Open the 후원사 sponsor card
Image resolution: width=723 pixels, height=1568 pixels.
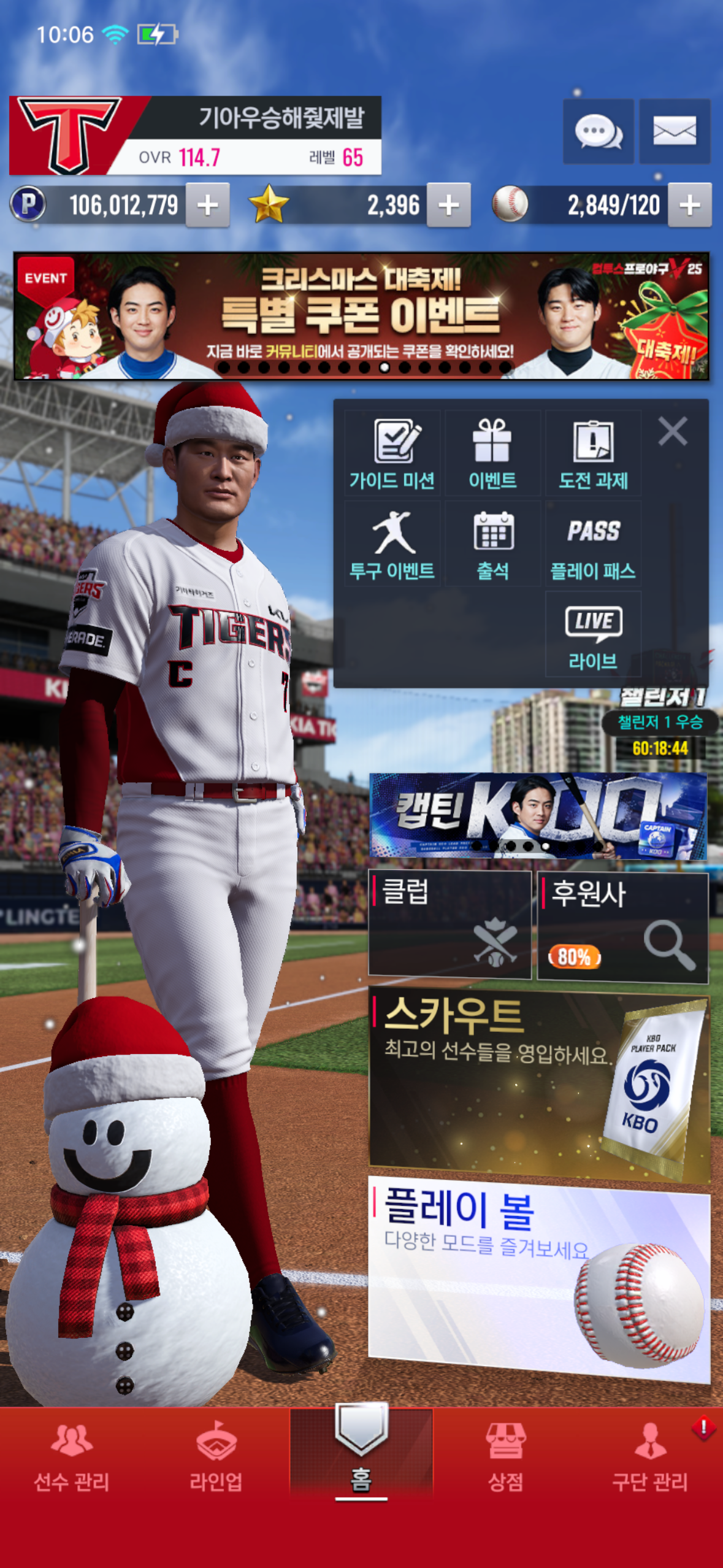[x=622, y=926]
